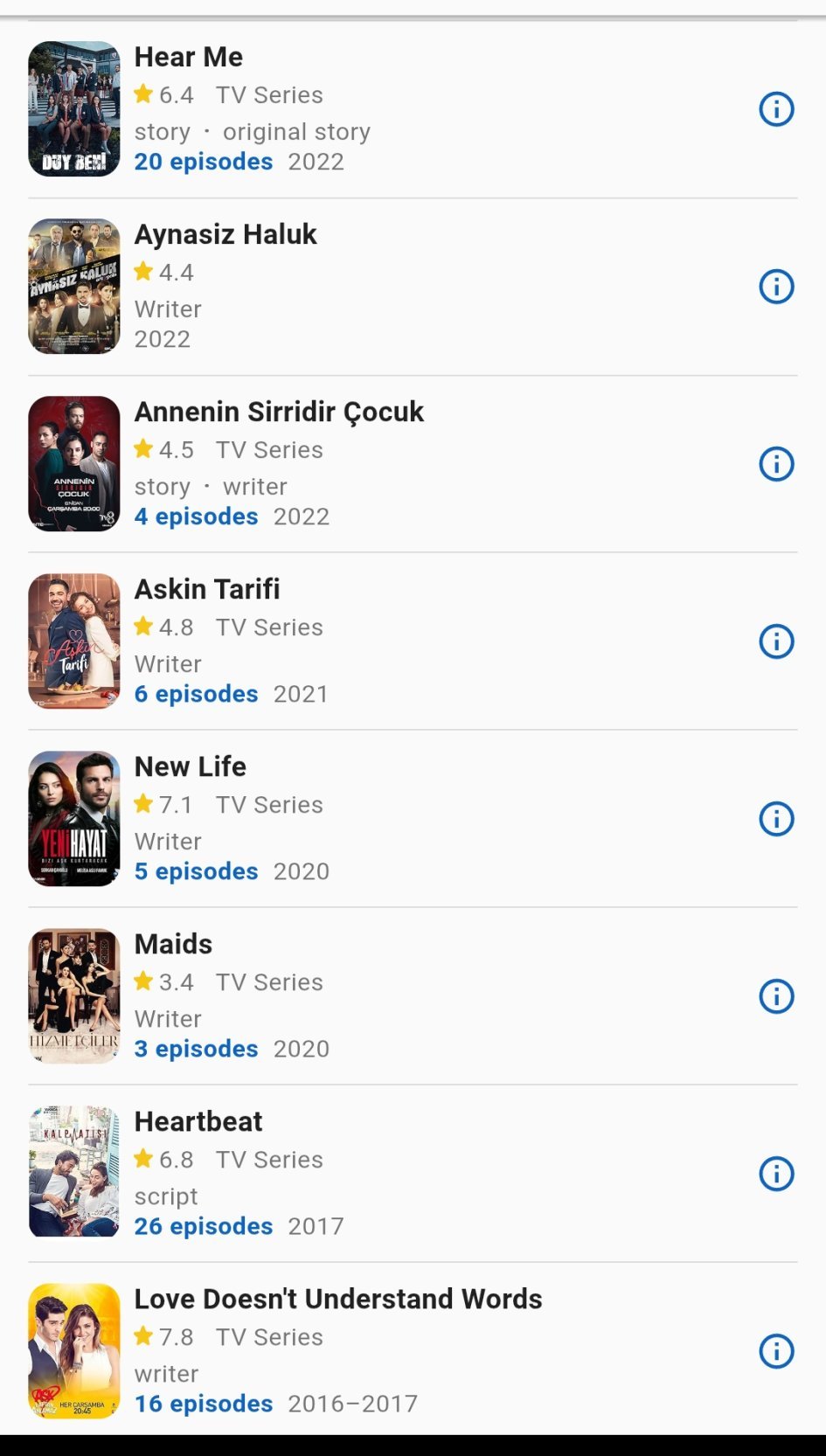See the 5 episodes of New Life

[196, 871]
